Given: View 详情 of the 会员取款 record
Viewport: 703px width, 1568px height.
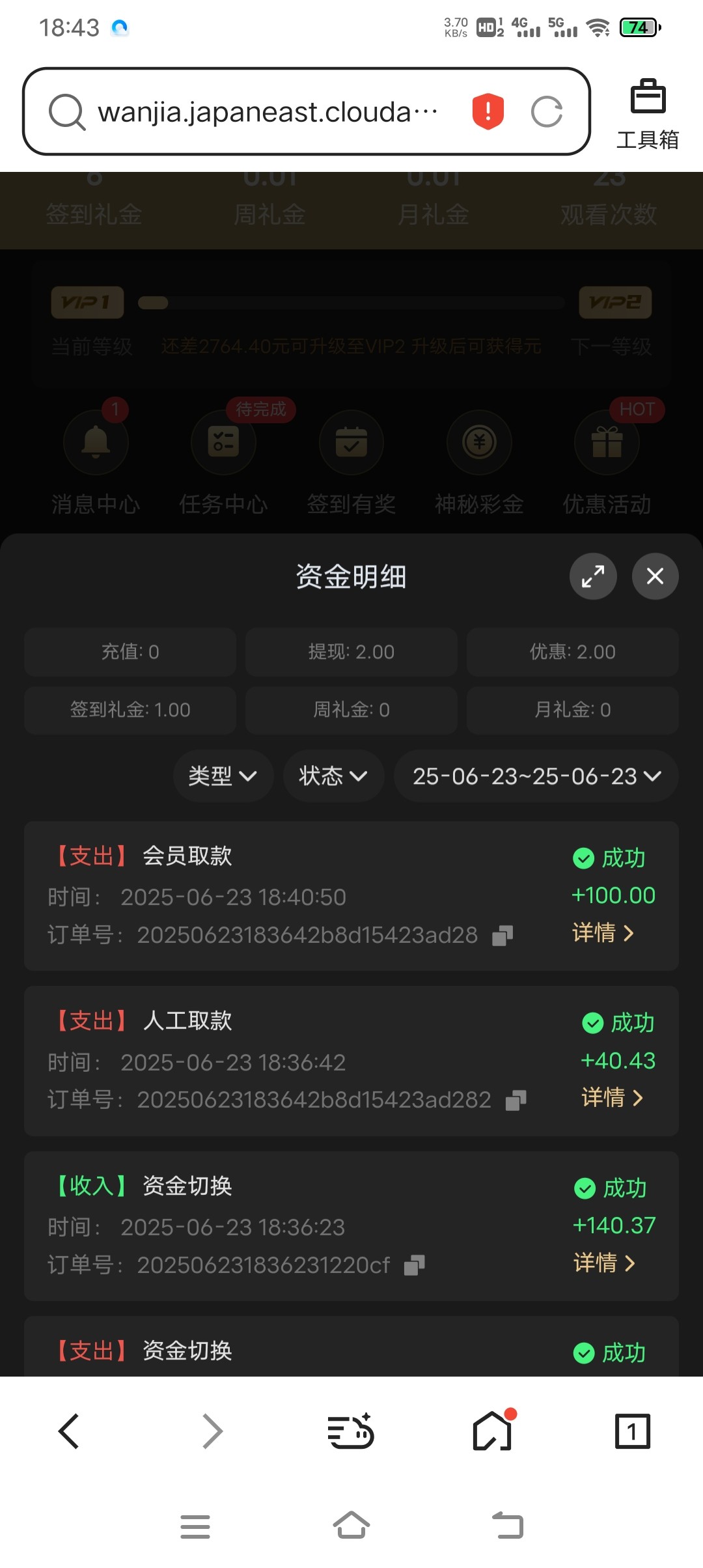Looking at the screenshot, I should click(x=603, y=933).
